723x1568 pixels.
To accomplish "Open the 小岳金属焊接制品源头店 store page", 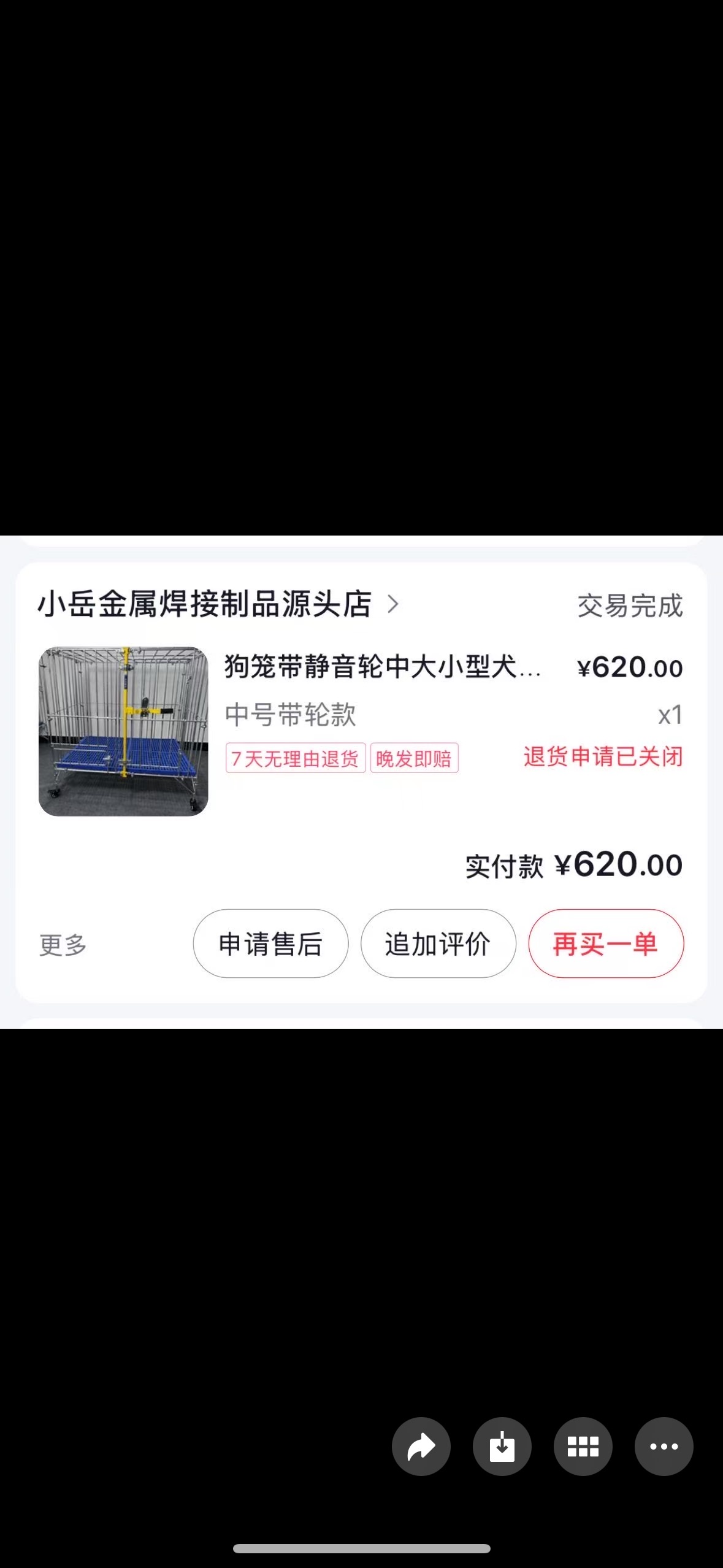I will click(x=218, y=604).
